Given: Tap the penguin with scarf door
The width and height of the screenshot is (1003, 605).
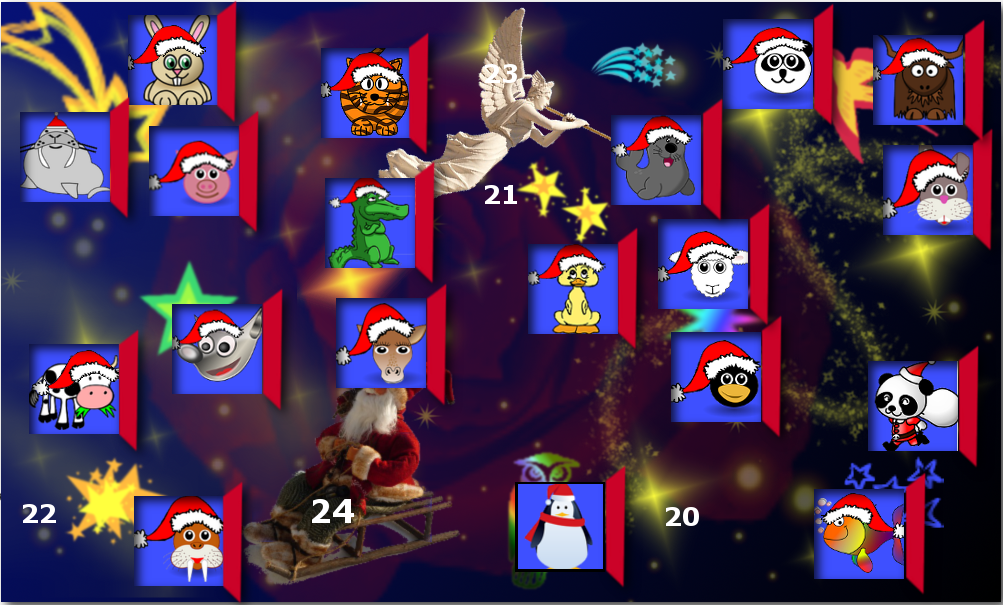Looking at the screenshot, I should [560, 527].
